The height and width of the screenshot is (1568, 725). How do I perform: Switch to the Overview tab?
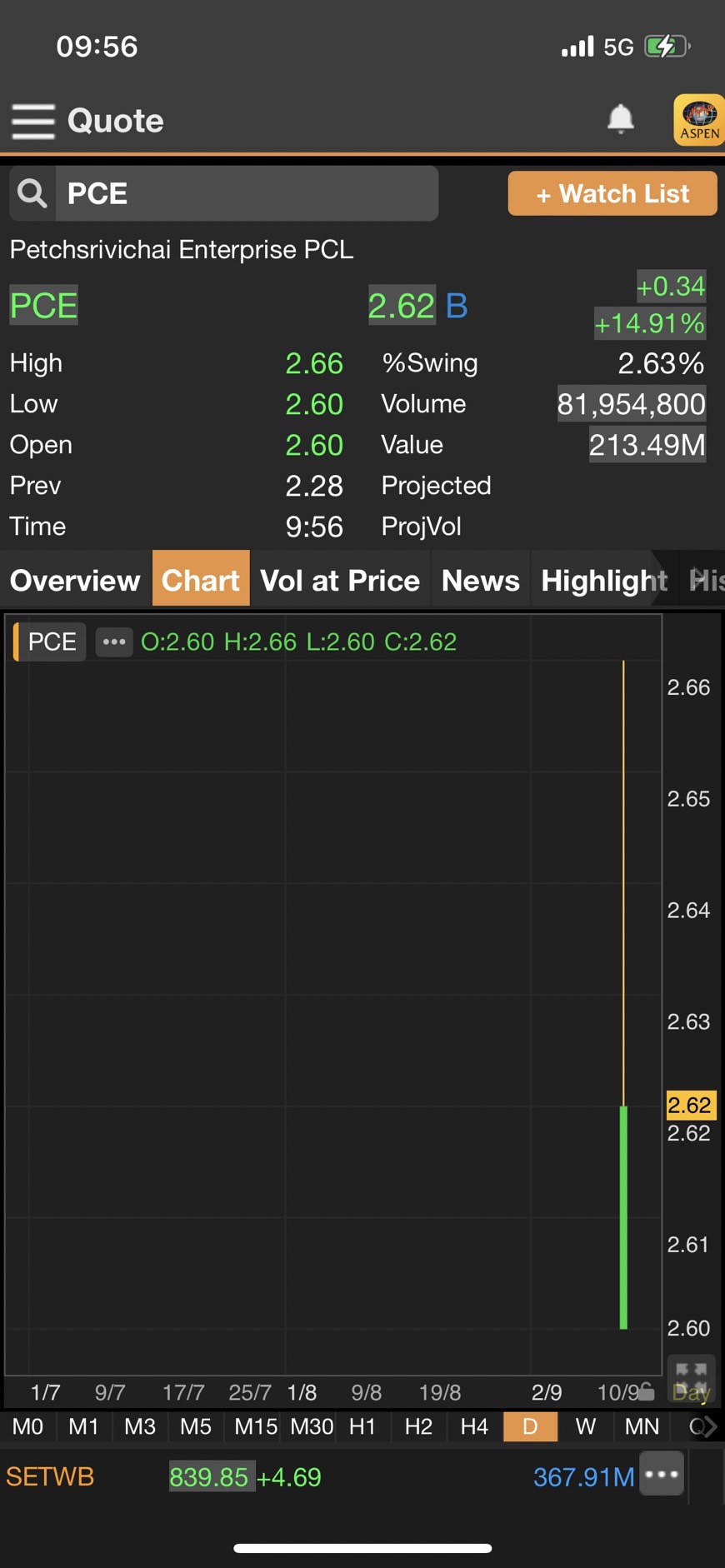[x=75, y=580]
